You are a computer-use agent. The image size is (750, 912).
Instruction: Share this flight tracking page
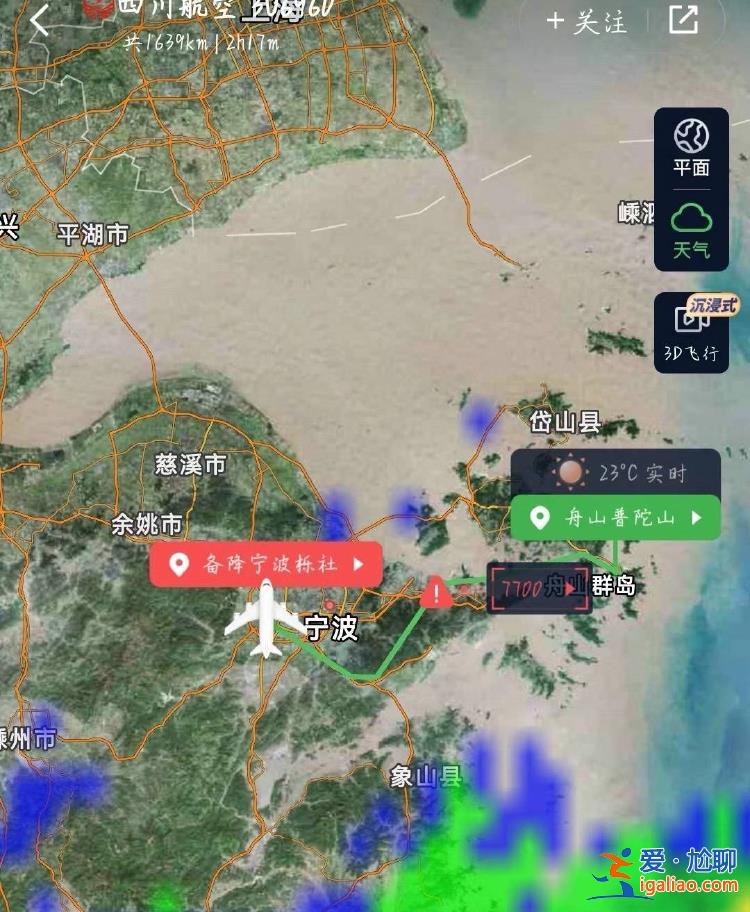click(x=683, y=20)
